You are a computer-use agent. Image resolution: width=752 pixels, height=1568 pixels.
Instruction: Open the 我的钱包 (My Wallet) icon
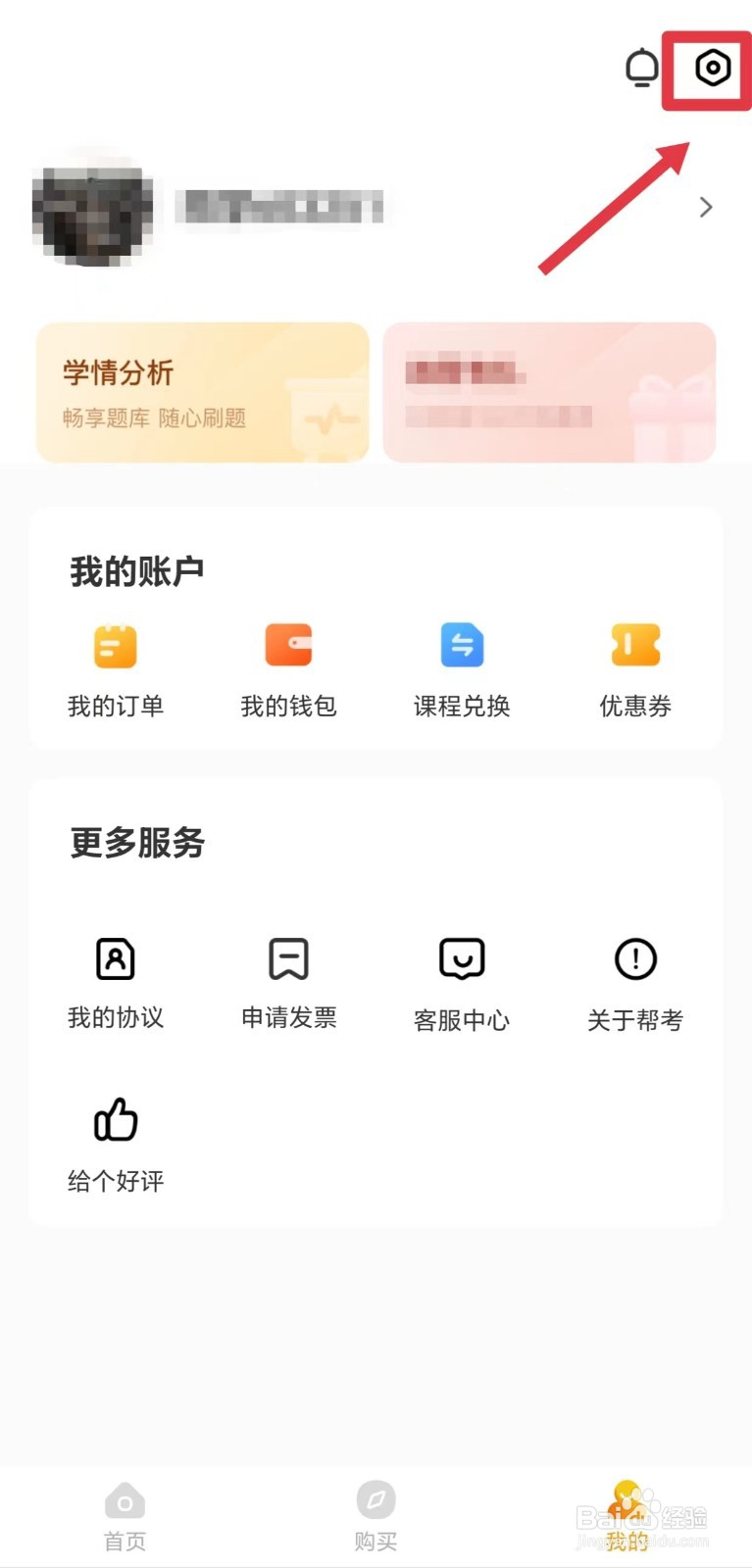[287, 645]
